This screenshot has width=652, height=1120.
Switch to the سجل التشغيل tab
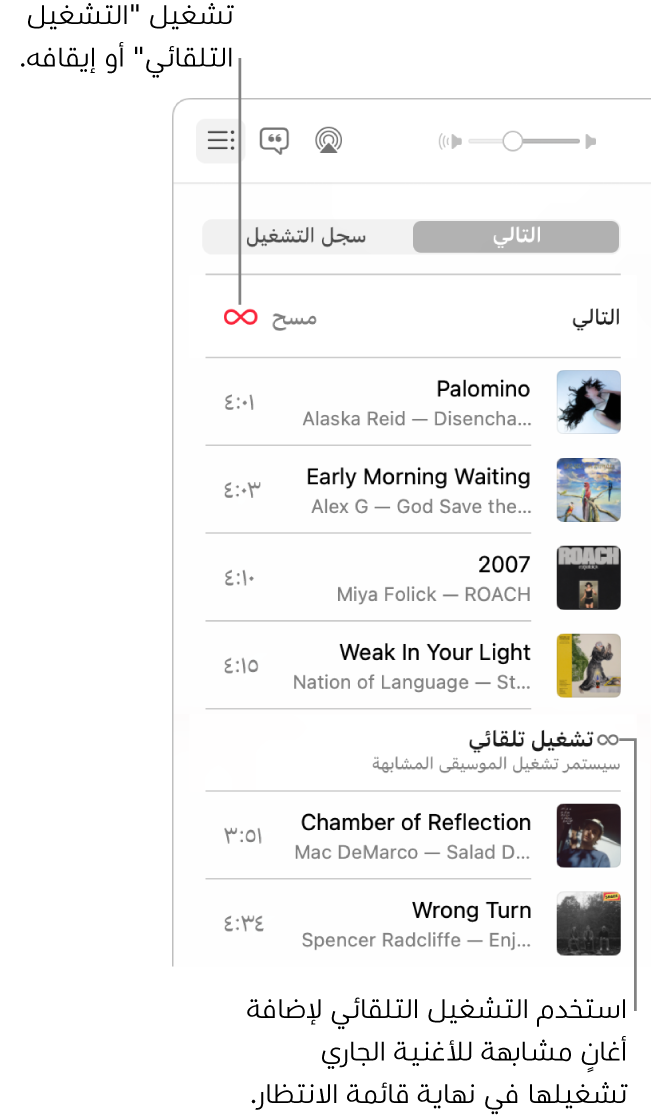(306, 237)
